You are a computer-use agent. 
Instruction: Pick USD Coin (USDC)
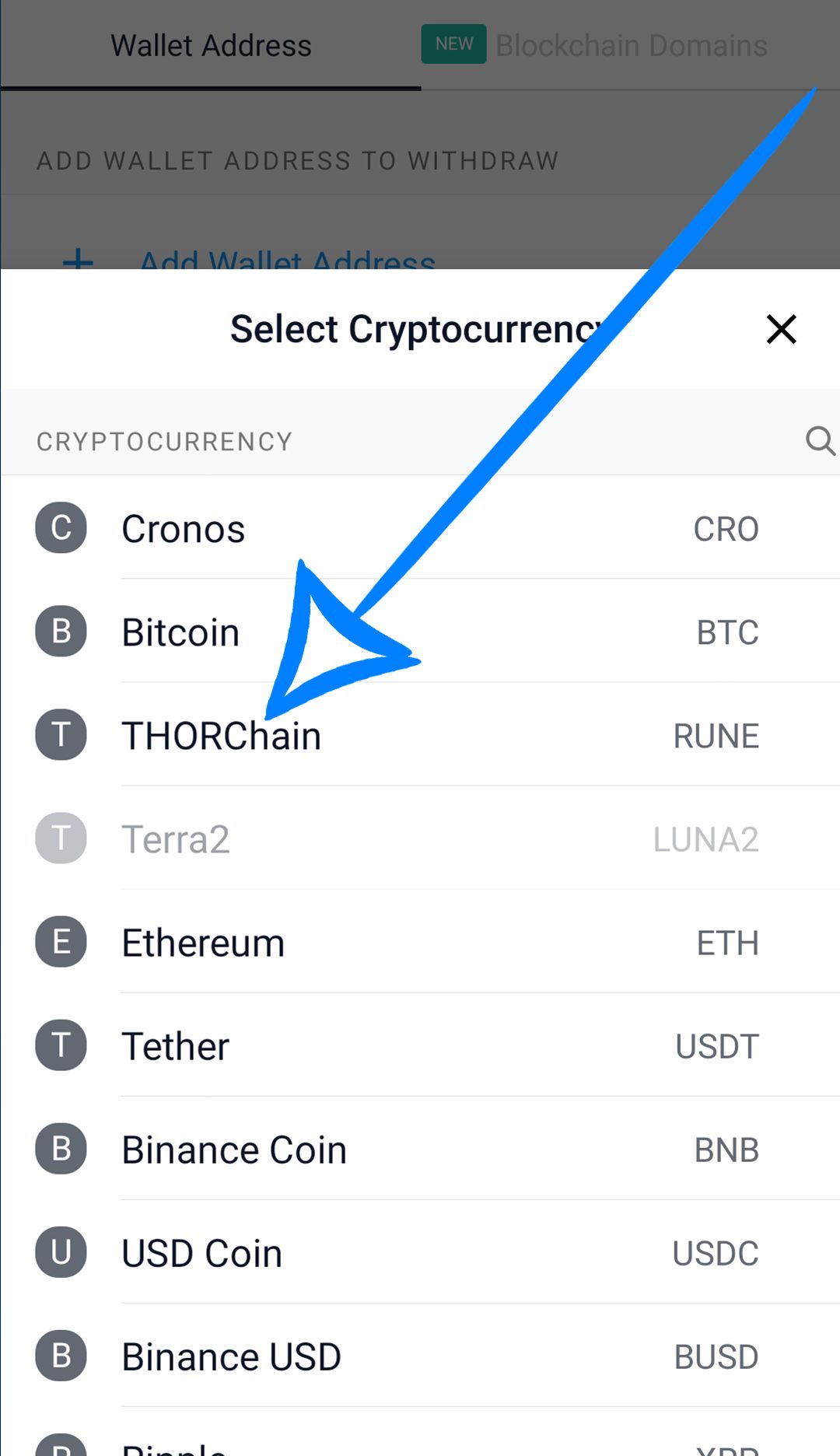point(420,1251)
